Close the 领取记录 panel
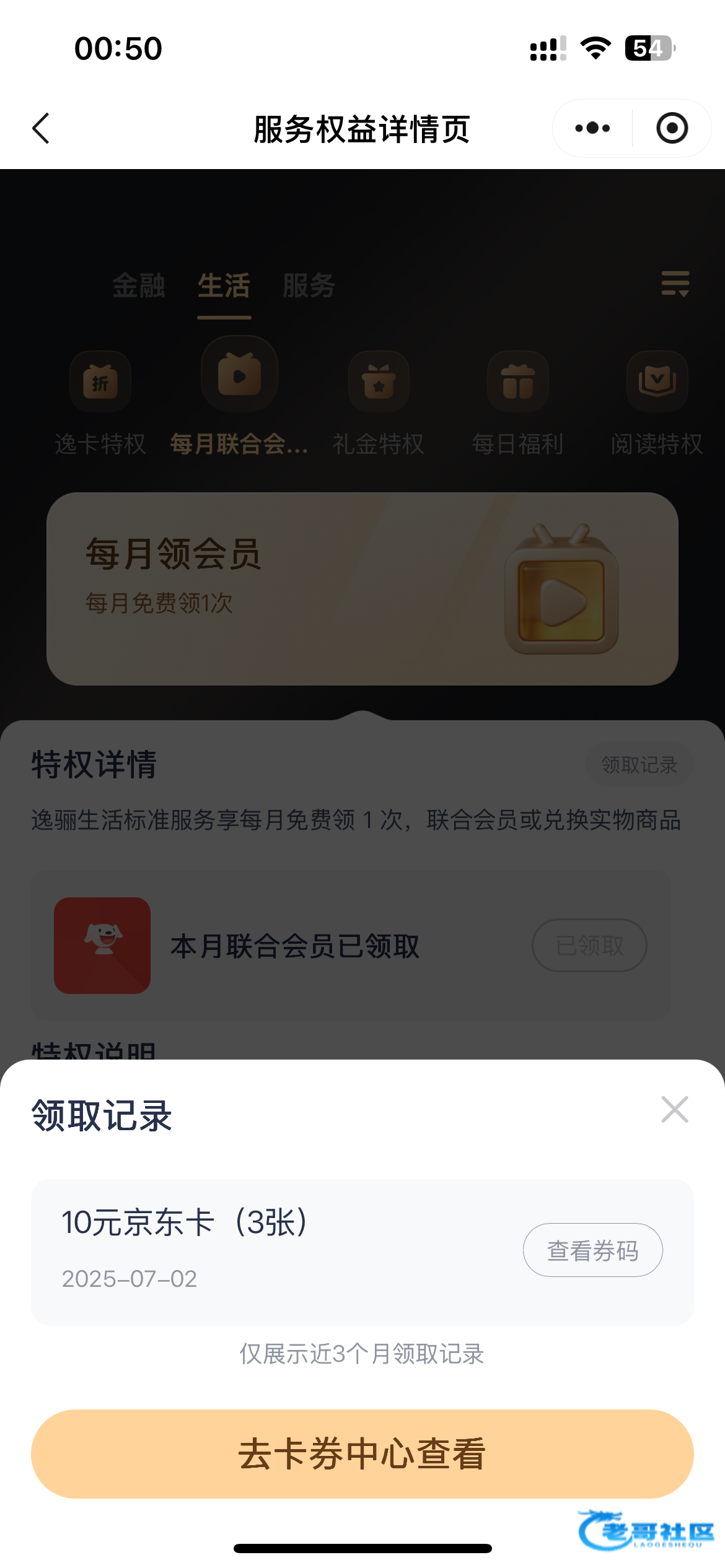725x1568 pixels. [x=674, y=1109]
